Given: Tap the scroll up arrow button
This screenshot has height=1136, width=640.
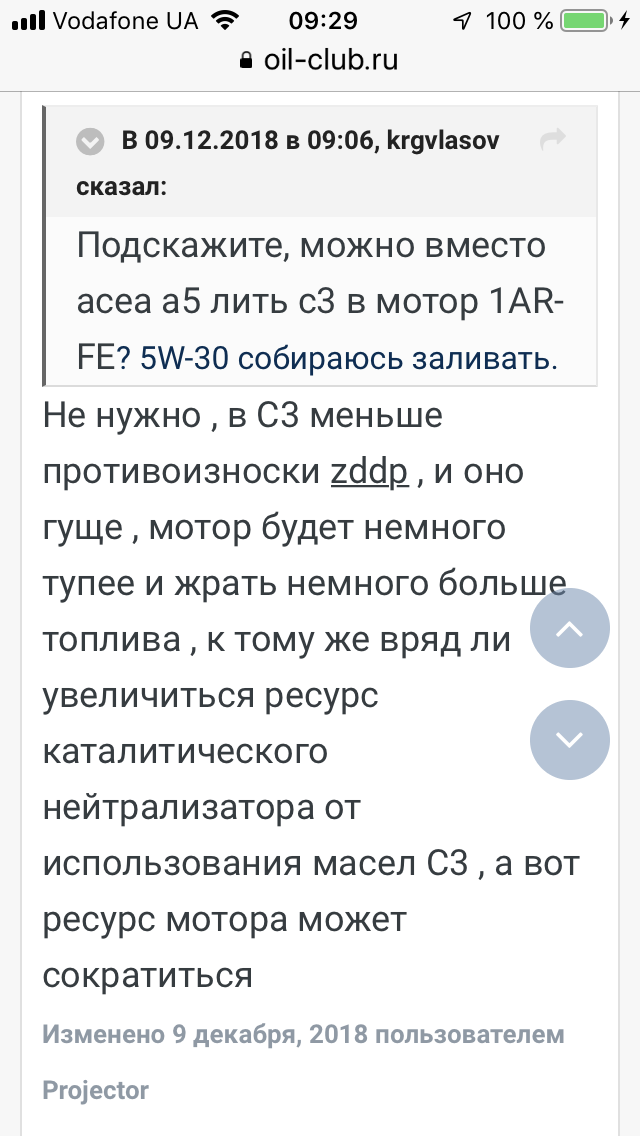Looking at the screenshot, I should click(570, 628).
